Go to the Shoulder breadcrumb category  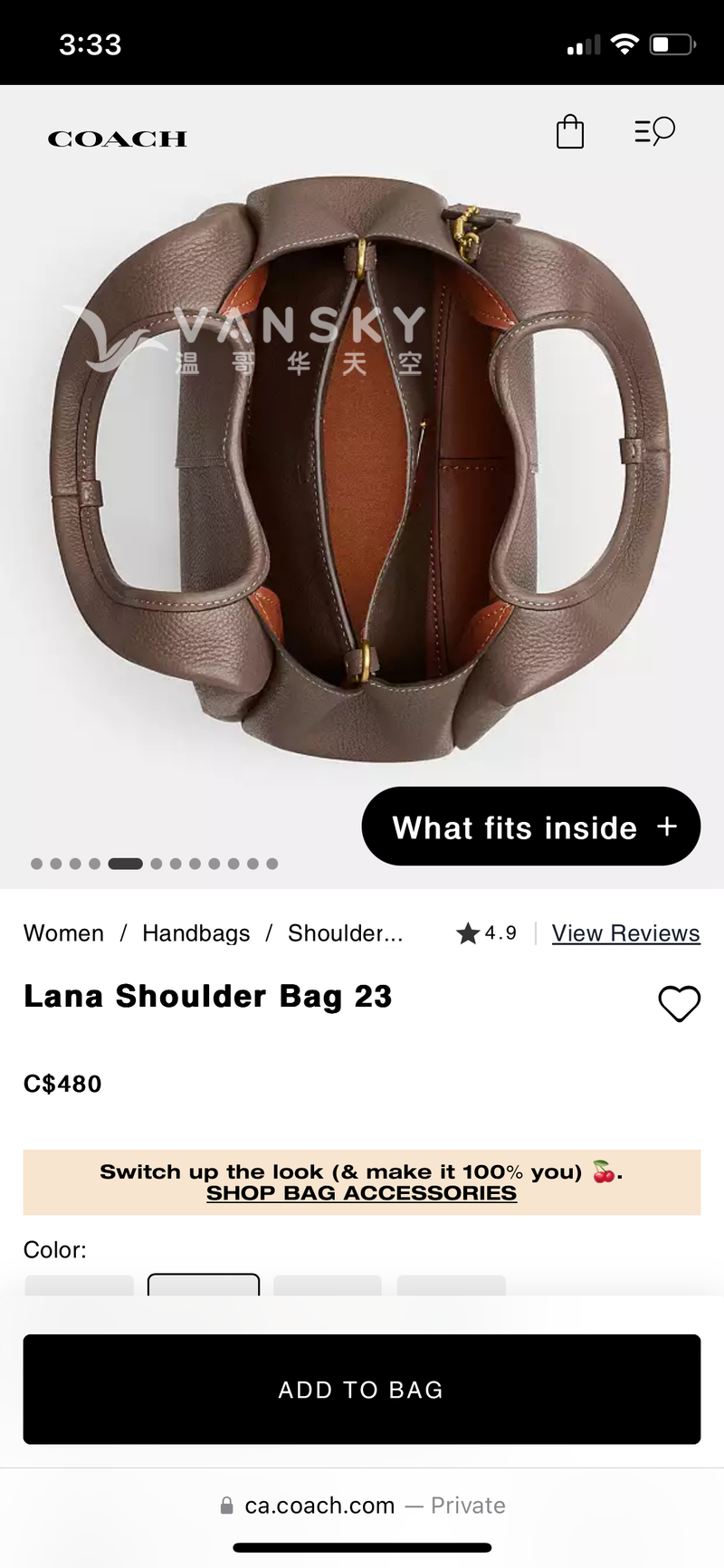(x=345, y=933)
